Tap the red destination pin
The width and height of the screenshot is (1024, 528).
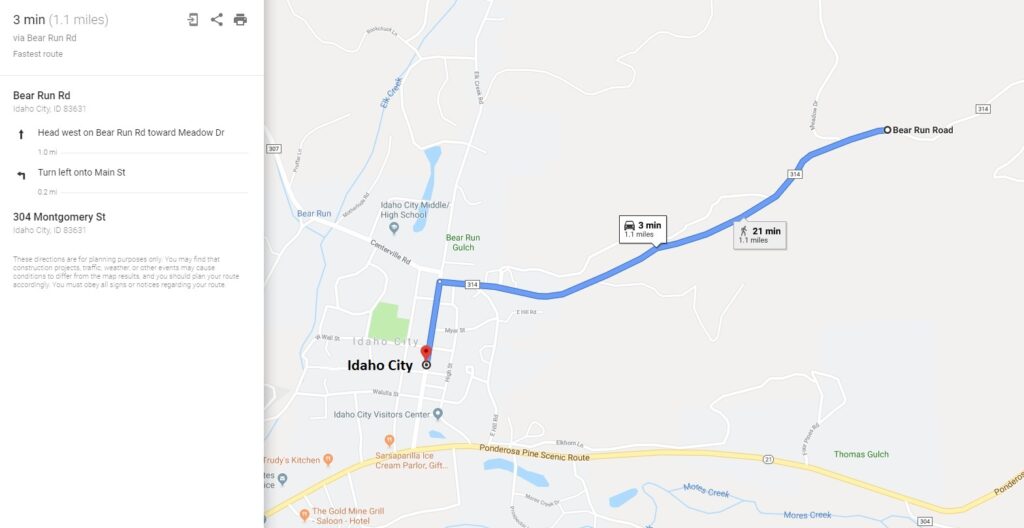click(x=425, y=353)
